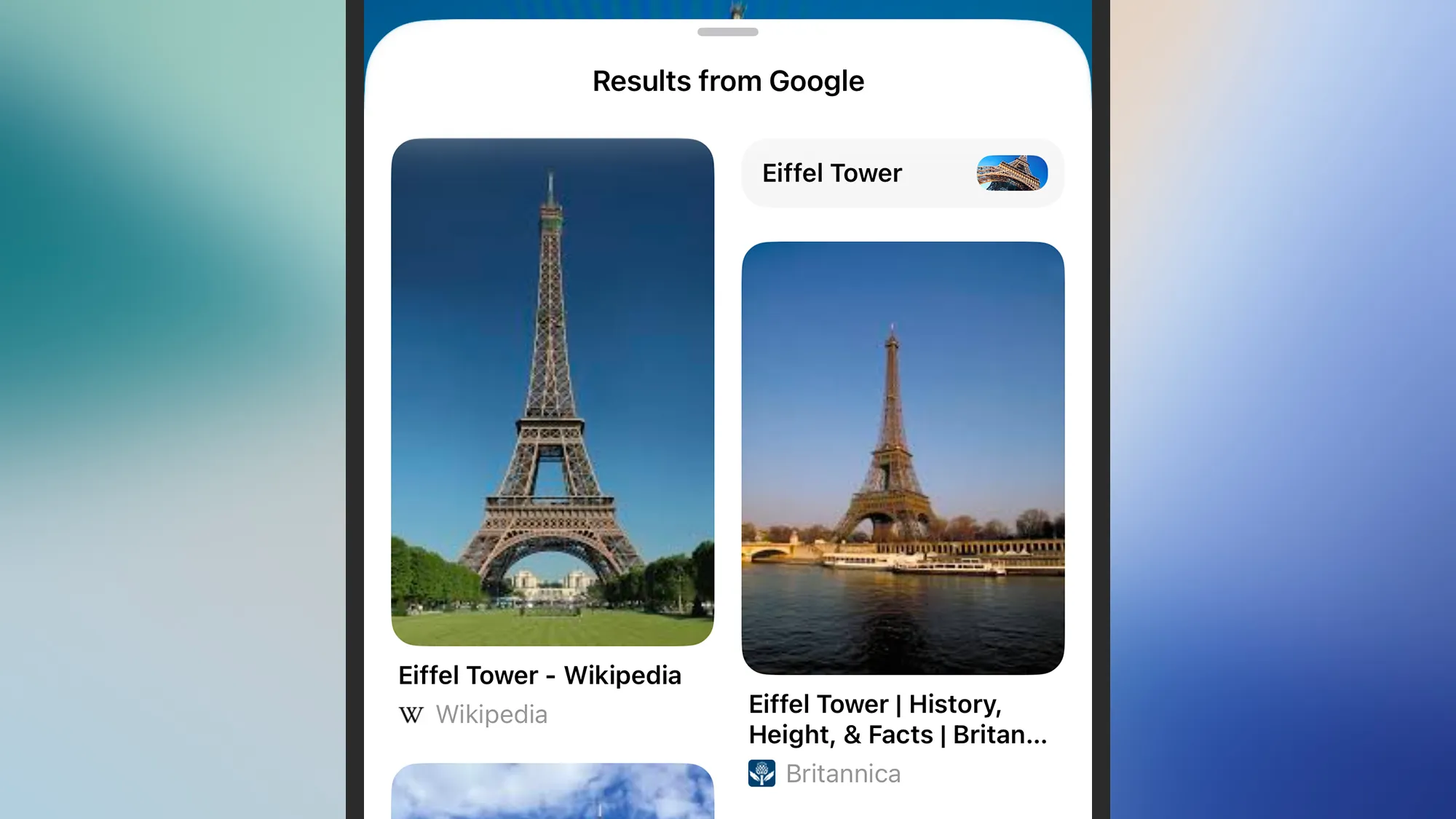Select the Eiffel Tower suggestion chip
This screenshot has height=819, width=1456.
click(903, 173)
